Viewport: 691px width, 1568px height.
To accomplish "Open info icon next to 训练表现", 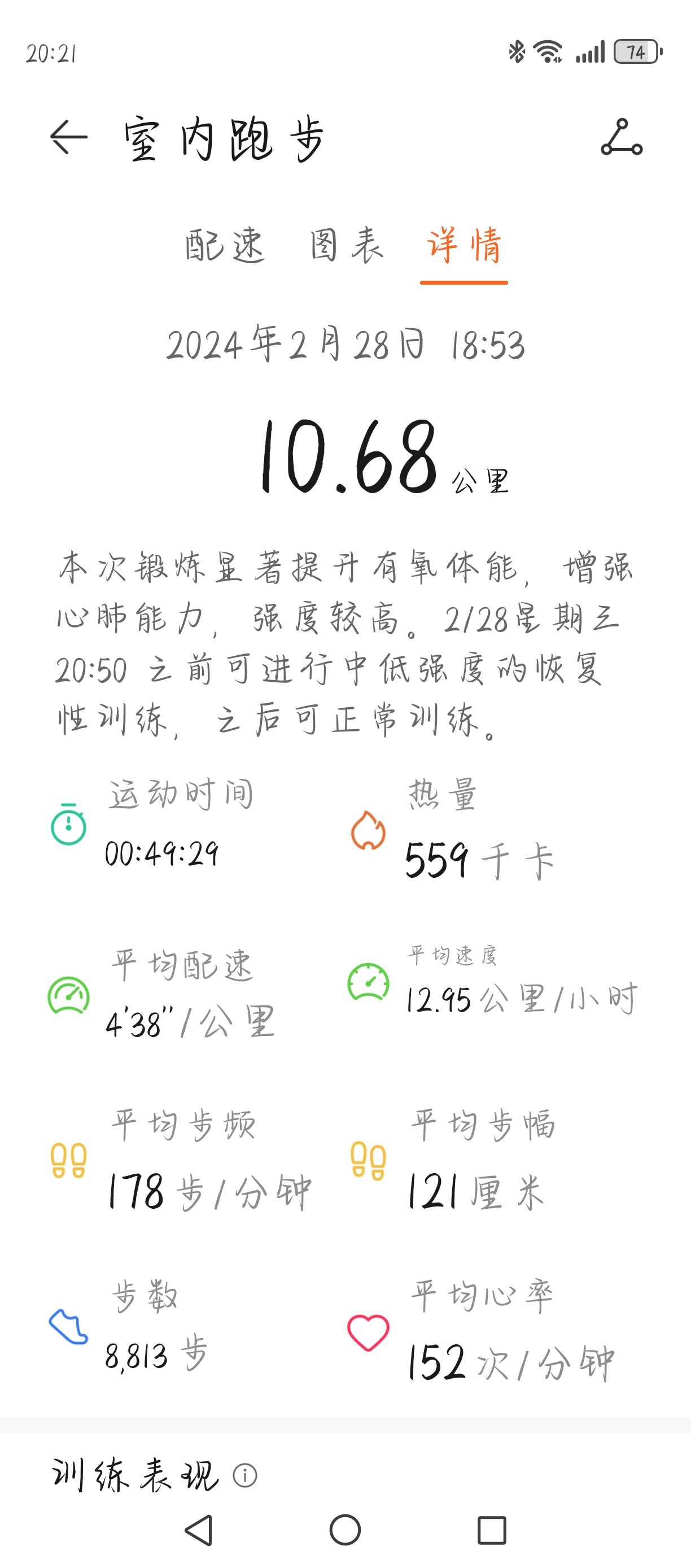I will 245,1475.
